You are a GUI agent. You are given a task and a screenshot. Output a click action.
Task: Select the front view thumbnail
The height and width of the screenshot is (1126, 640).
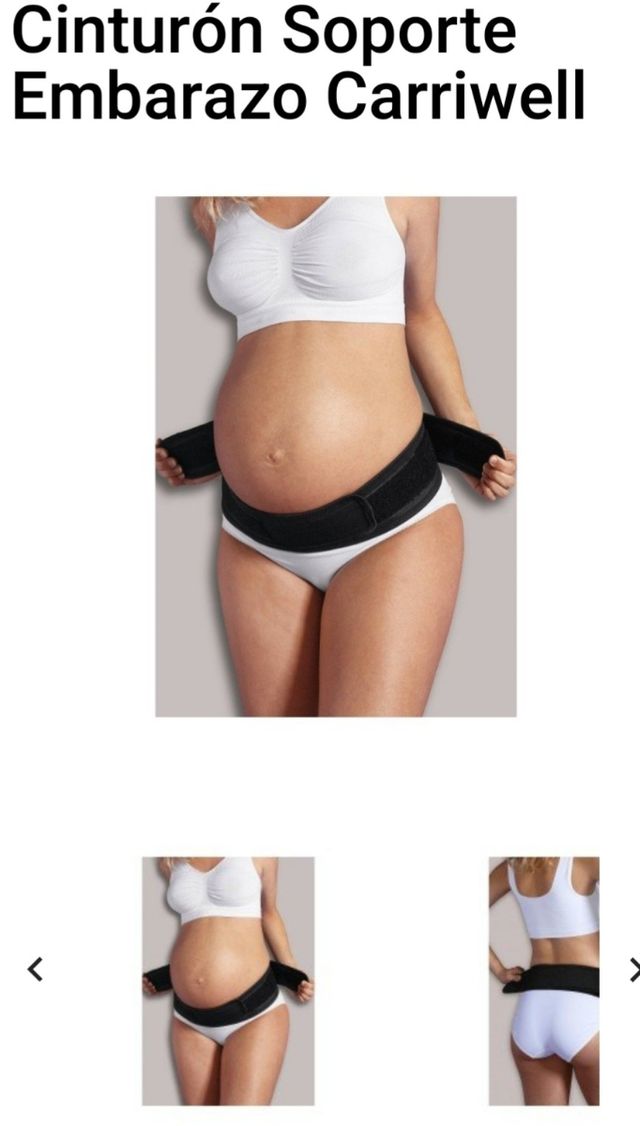coord(228,980)
